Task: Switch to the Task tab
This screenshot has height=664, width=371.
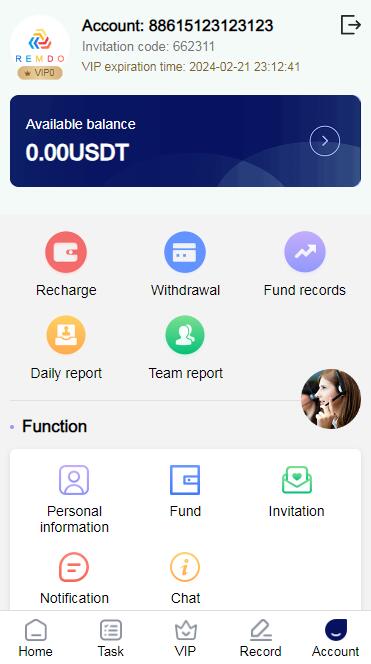Action: (111, 638)
